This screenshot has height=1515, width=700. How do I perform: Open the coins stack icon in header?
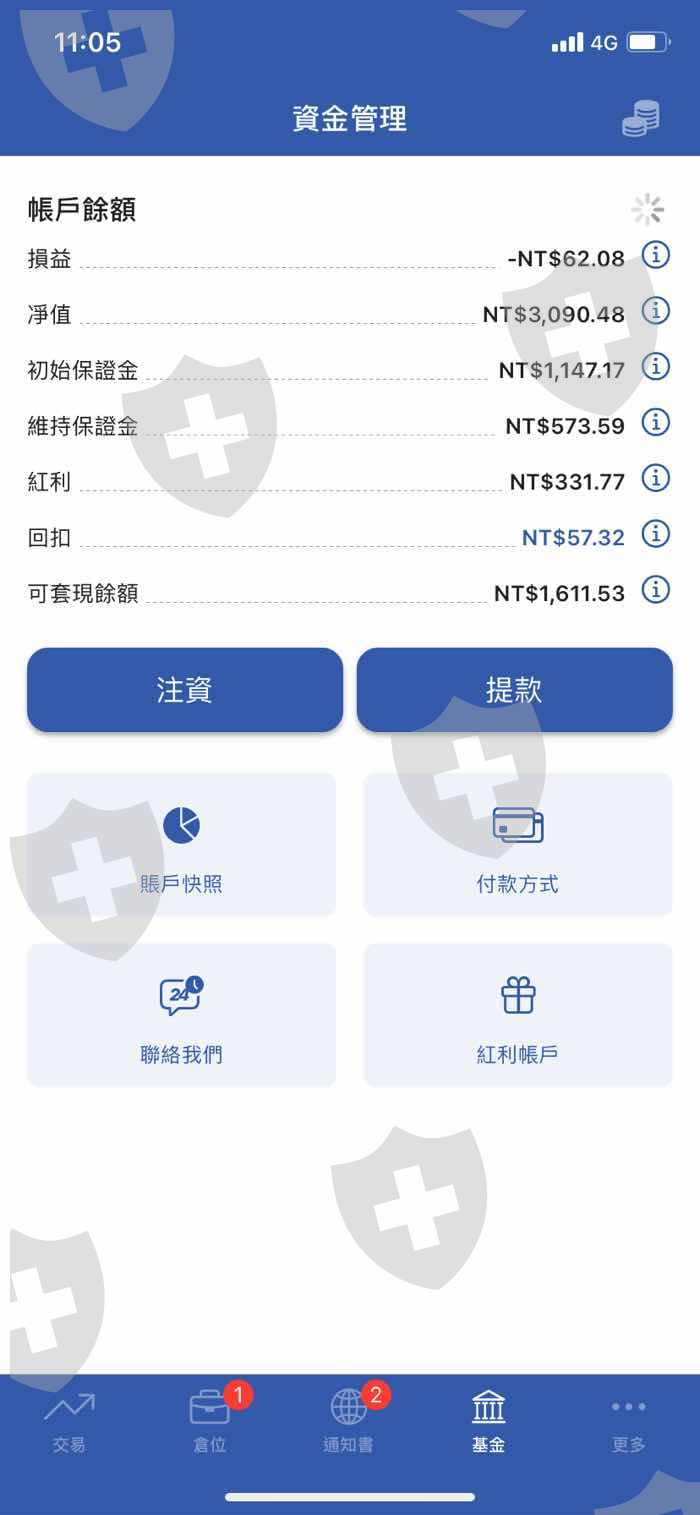pyautogui.click(x=641, y=118)
